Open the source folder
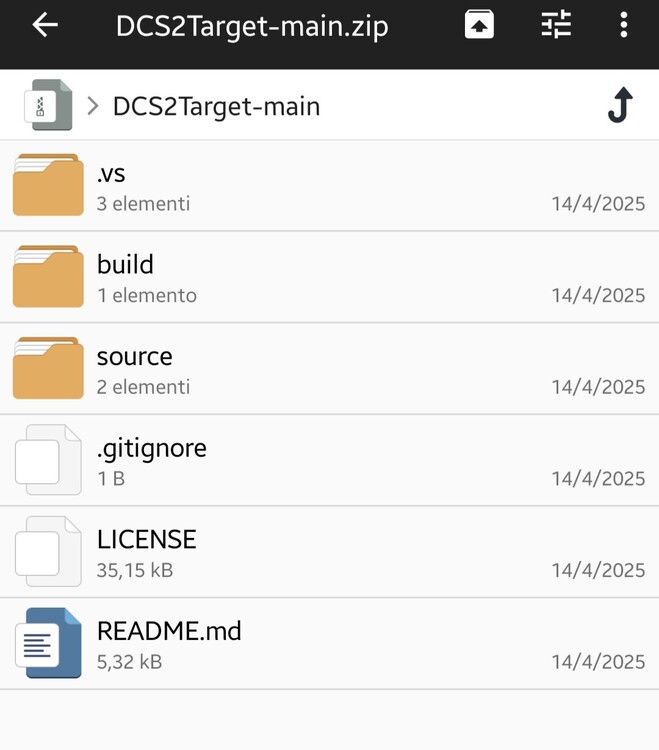The width and height of the screenshot is (659, 750). [x=329, y=369]
